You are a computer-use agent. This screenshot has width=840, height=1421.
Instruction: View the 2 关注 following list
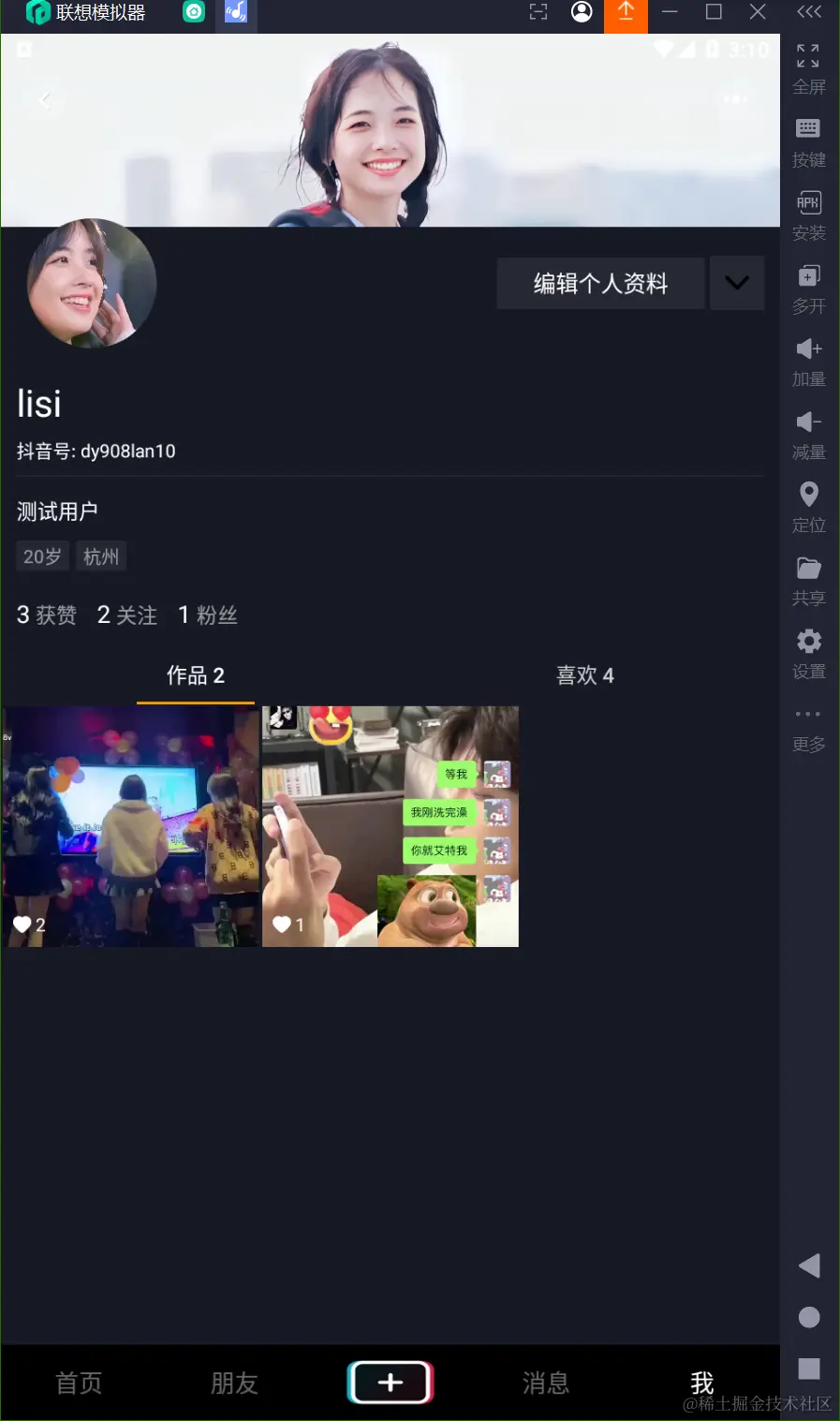pyautogui.click(x=127, y=615)
